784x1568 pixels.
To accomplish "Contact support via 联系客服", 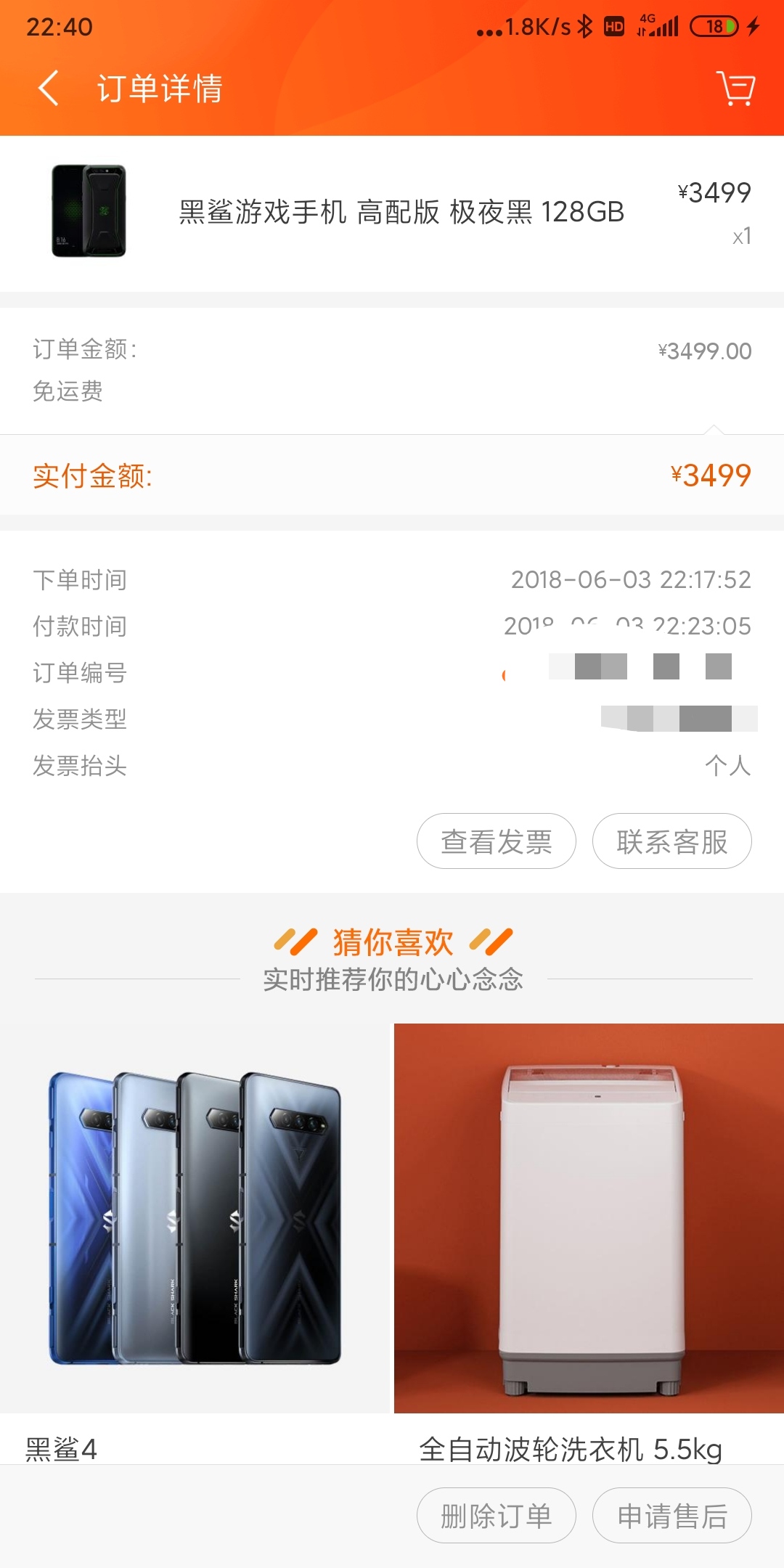I will click(672, 841).
